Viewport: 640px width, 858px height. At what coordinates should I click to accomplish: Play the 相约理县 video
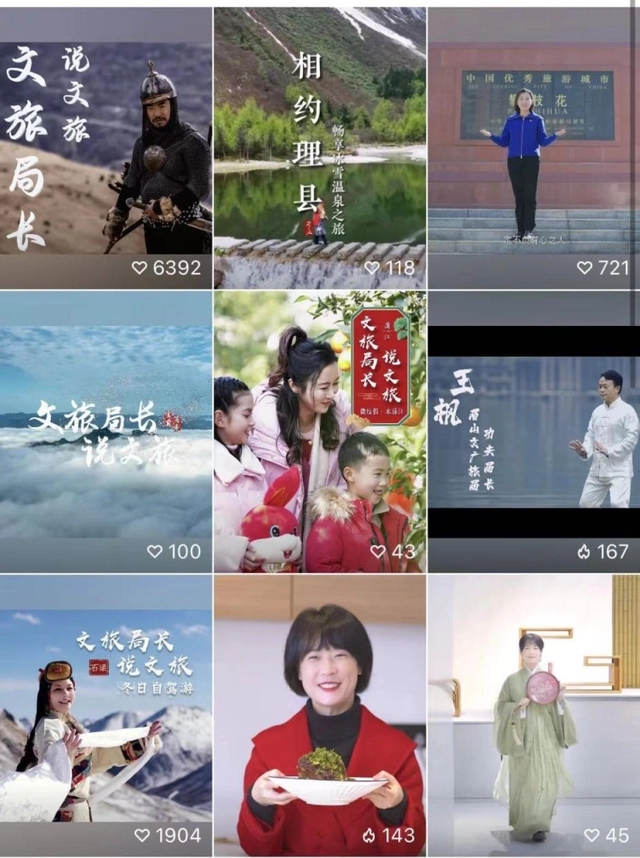coord(319,150)
